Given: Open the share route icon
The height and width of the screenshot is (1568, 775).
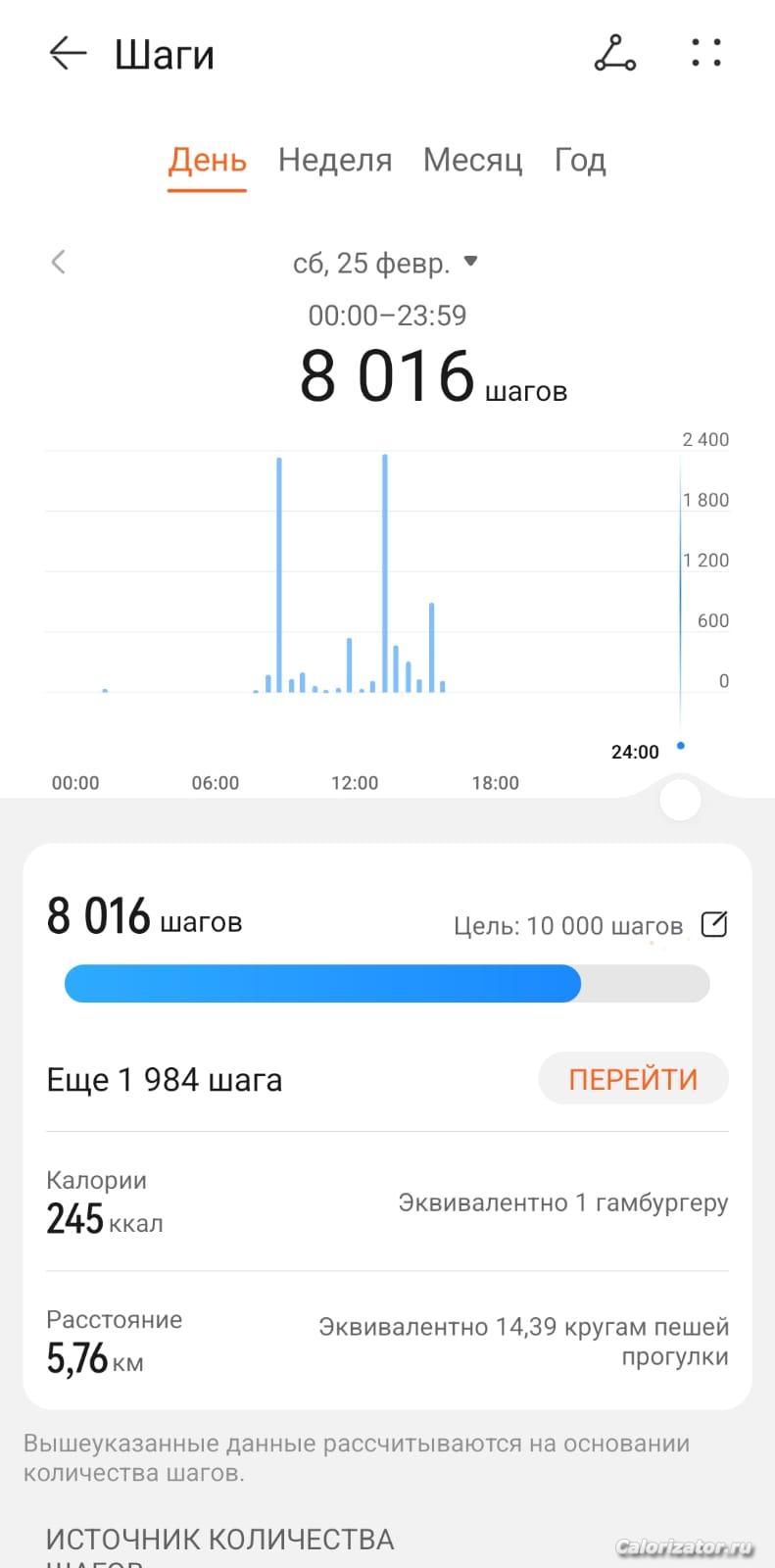Looking at the screenshot, I should point(614,54).
